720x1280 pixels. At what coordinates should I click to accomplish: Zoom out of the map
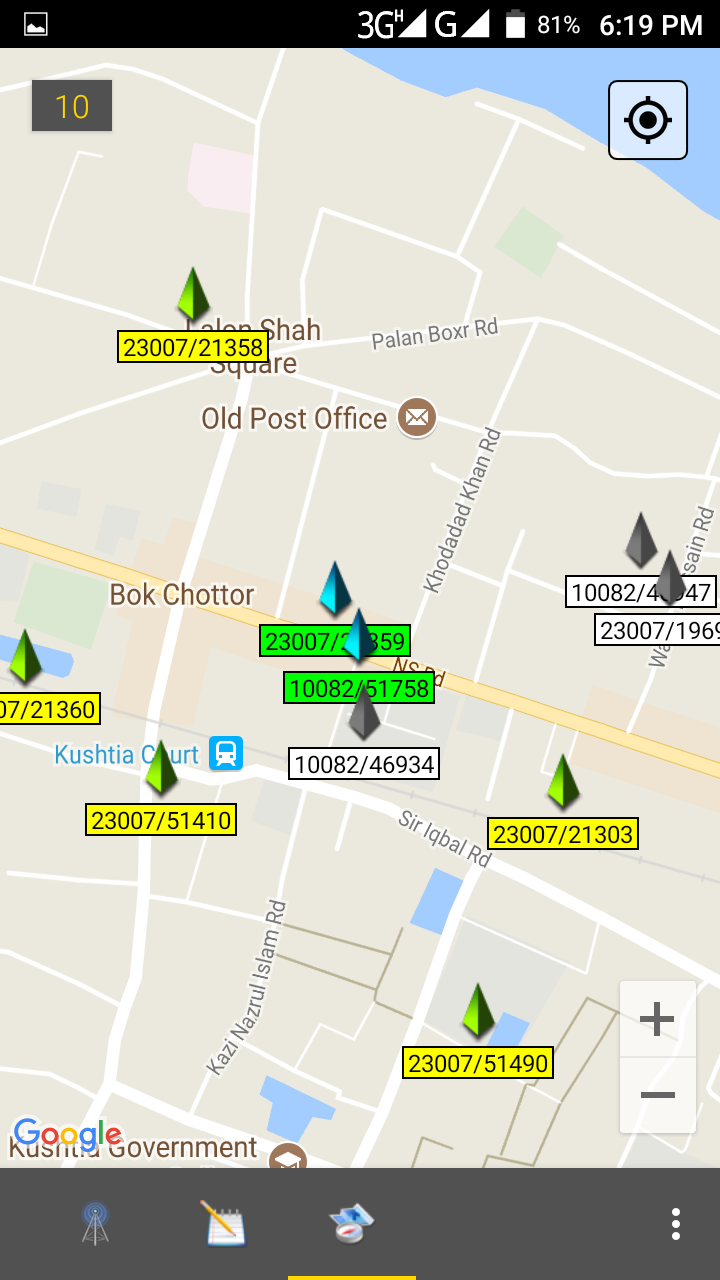657,1095
